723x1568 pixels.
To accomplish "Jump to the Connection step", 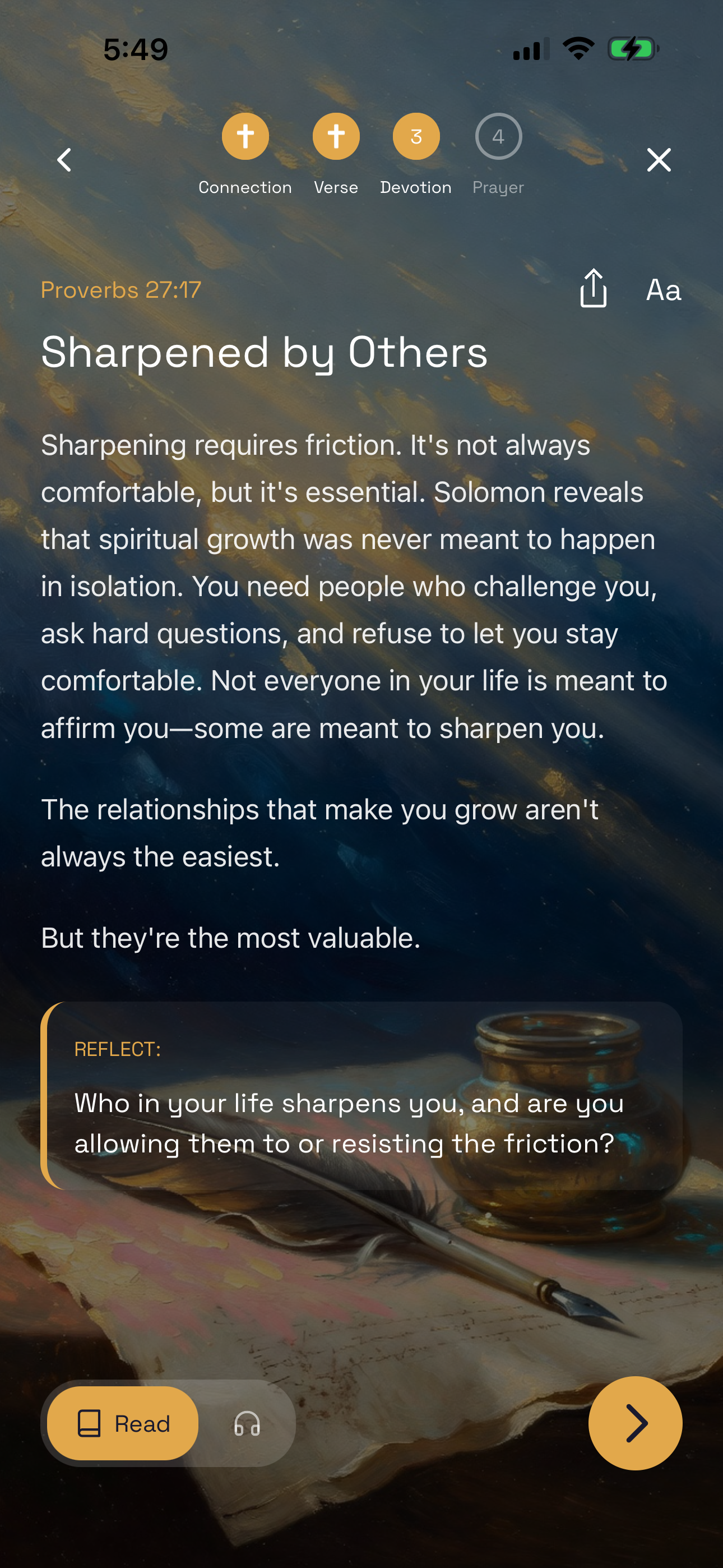I will click(x=245, y=136).
